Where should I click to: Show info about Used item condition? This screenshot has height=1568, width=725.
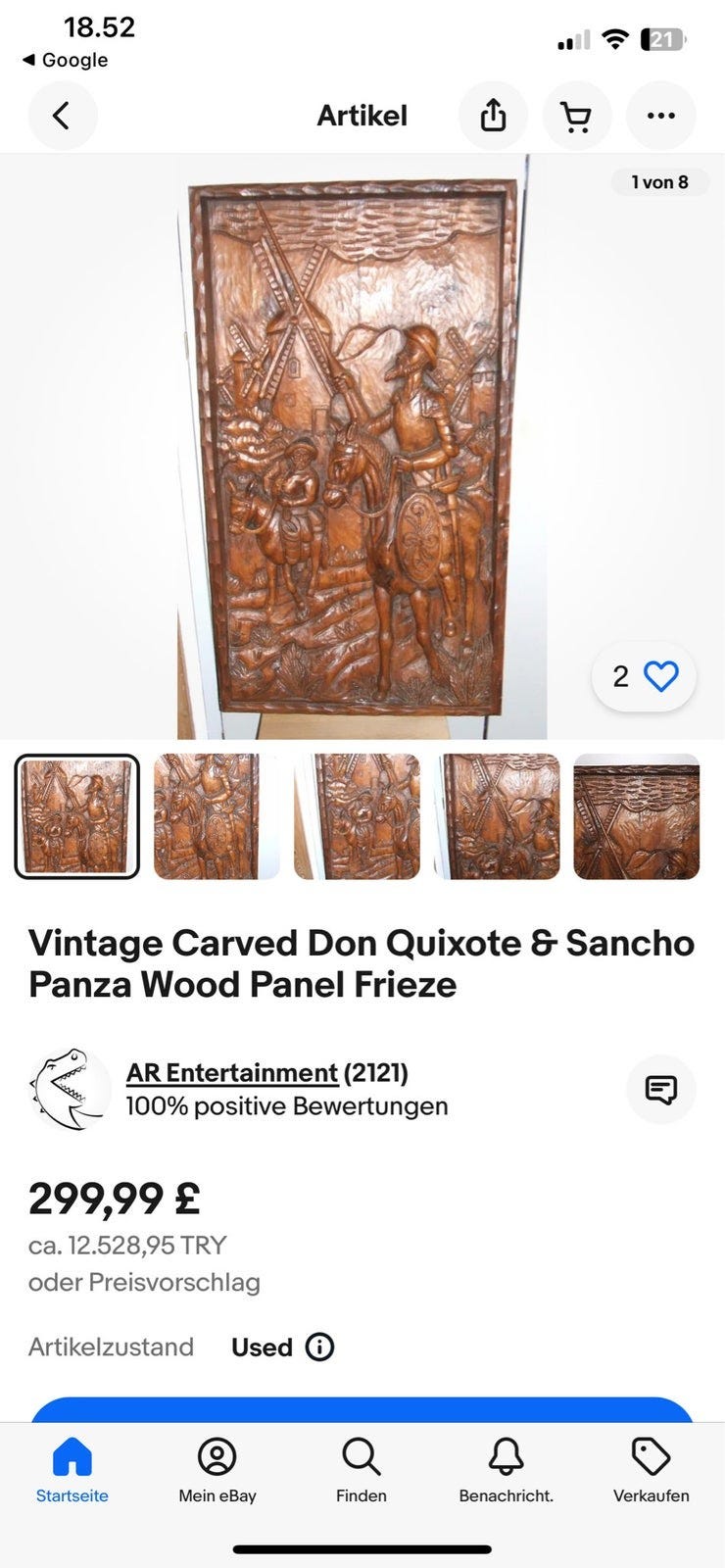point(319,1347)
